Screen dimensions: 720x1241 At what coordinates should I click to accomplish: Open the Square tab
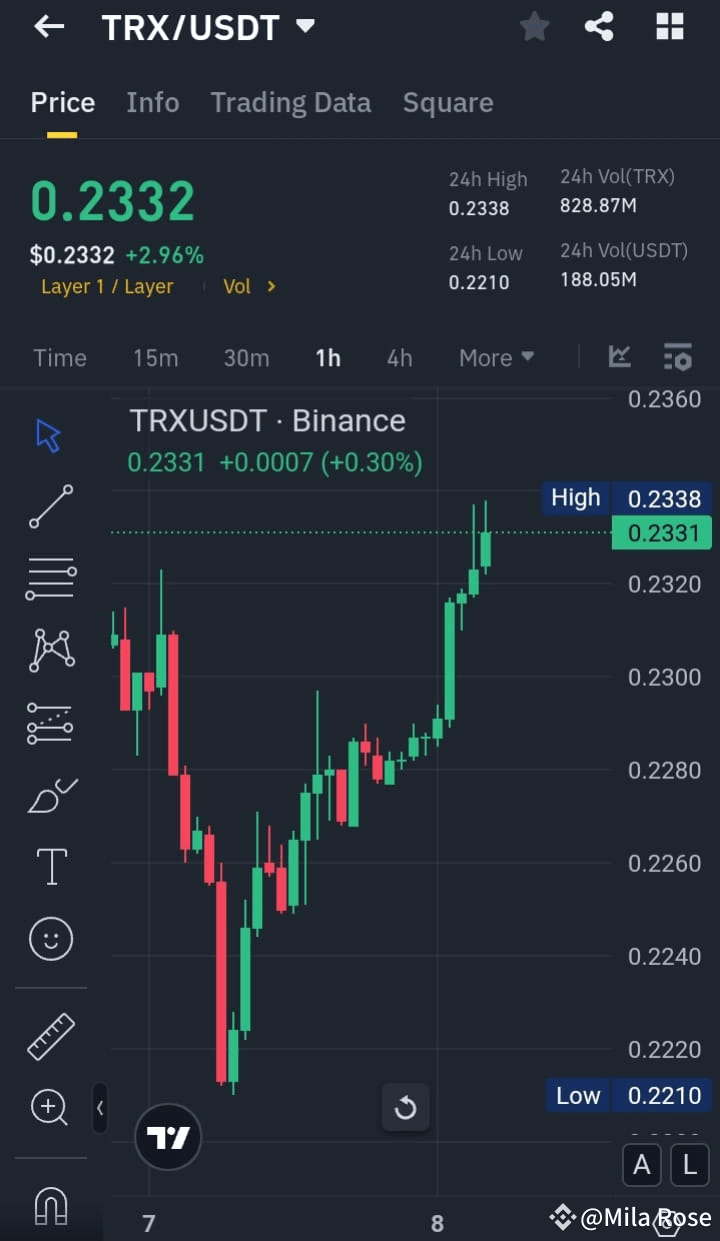(x=448, y=102)
